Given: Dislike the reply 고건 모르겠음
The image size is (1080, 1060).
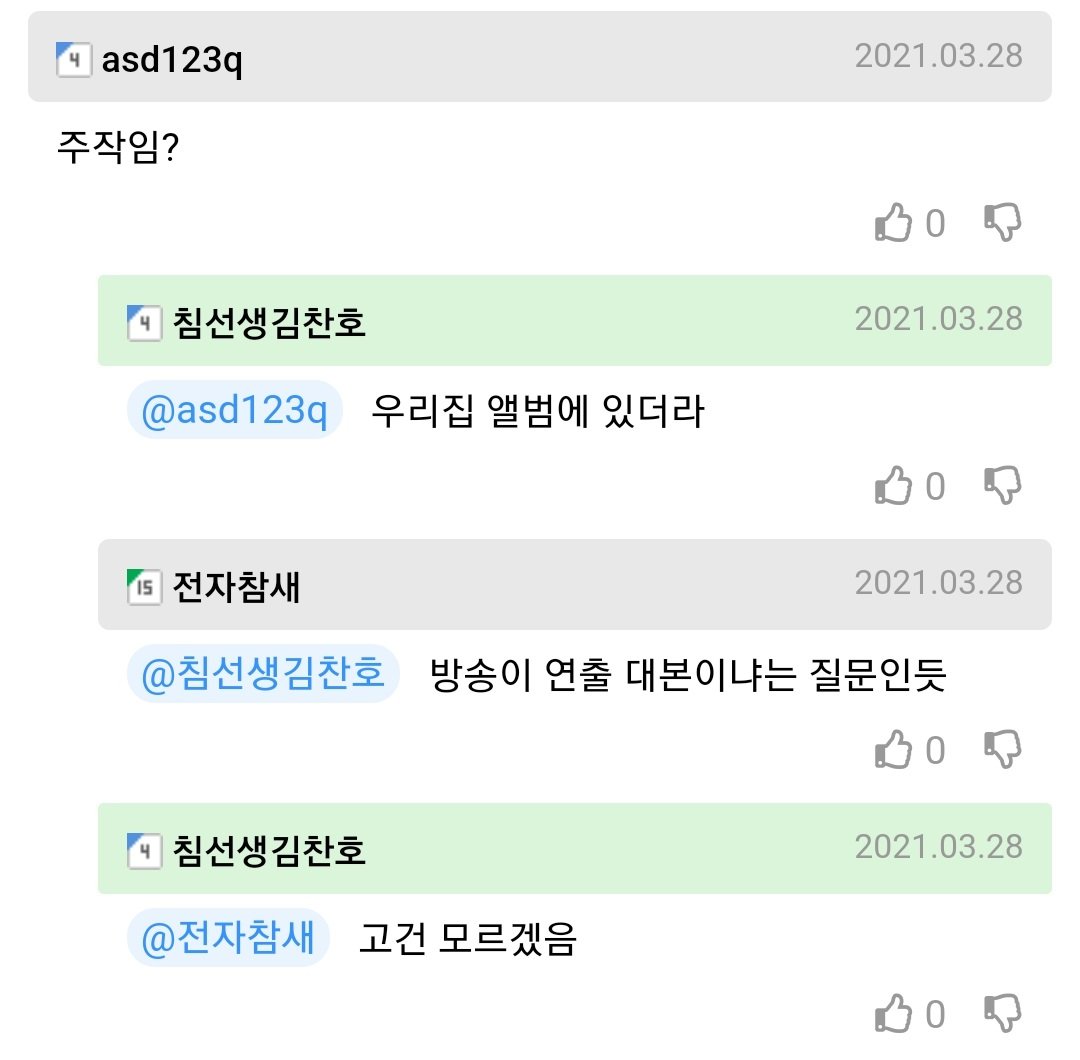Looking at the screenshot, I should tap(1002, 1014).
